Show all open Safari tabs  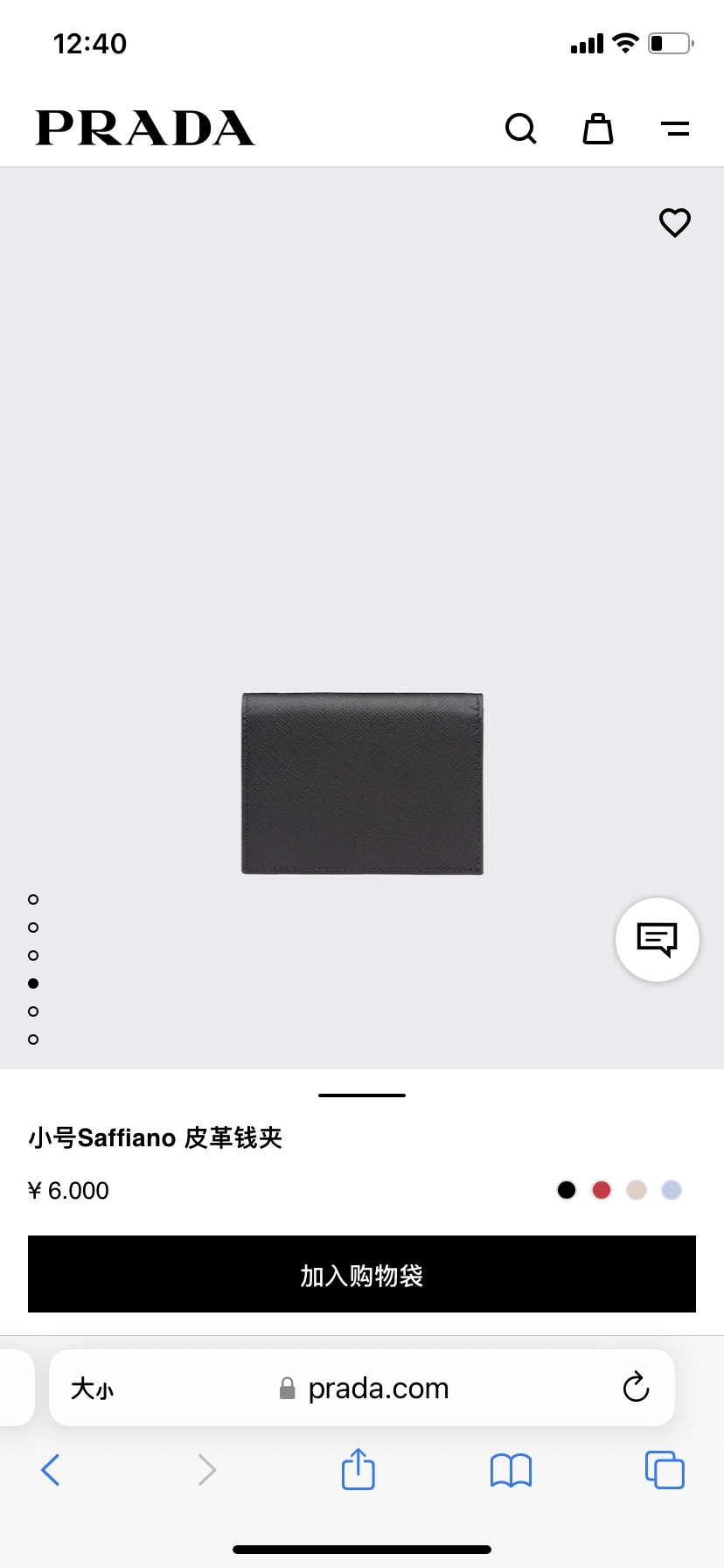click(665, 1470)
